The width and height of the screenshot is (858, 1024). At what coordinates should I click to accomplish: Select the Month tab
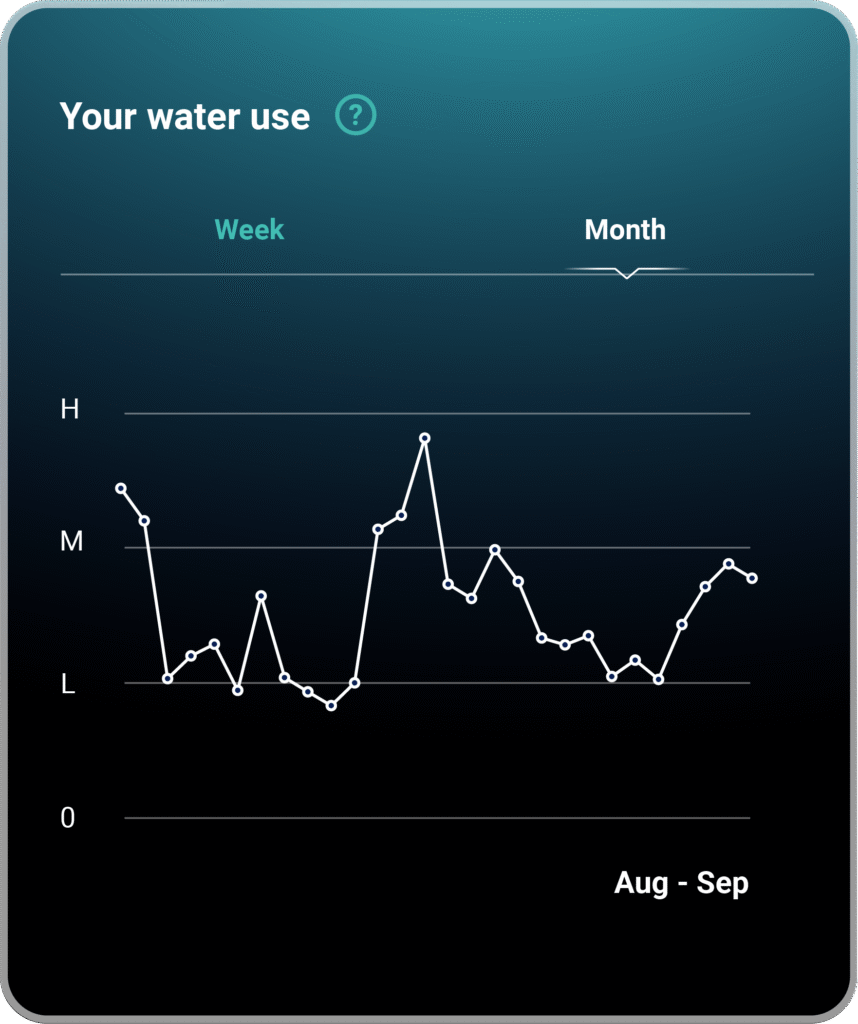pyautogui.click(x=626, y=230)
